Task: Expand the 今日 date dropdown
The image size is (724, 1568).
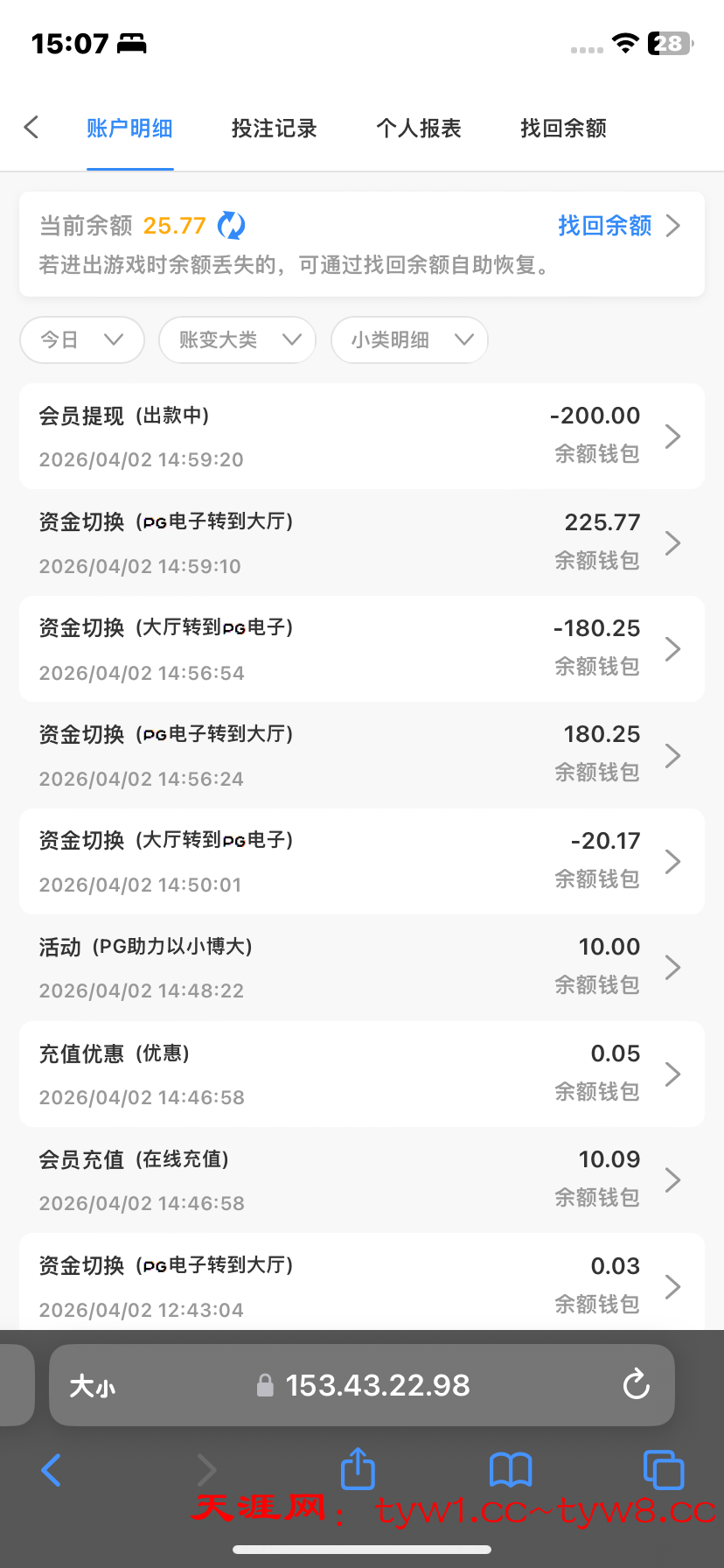Action: coord(82,339)
